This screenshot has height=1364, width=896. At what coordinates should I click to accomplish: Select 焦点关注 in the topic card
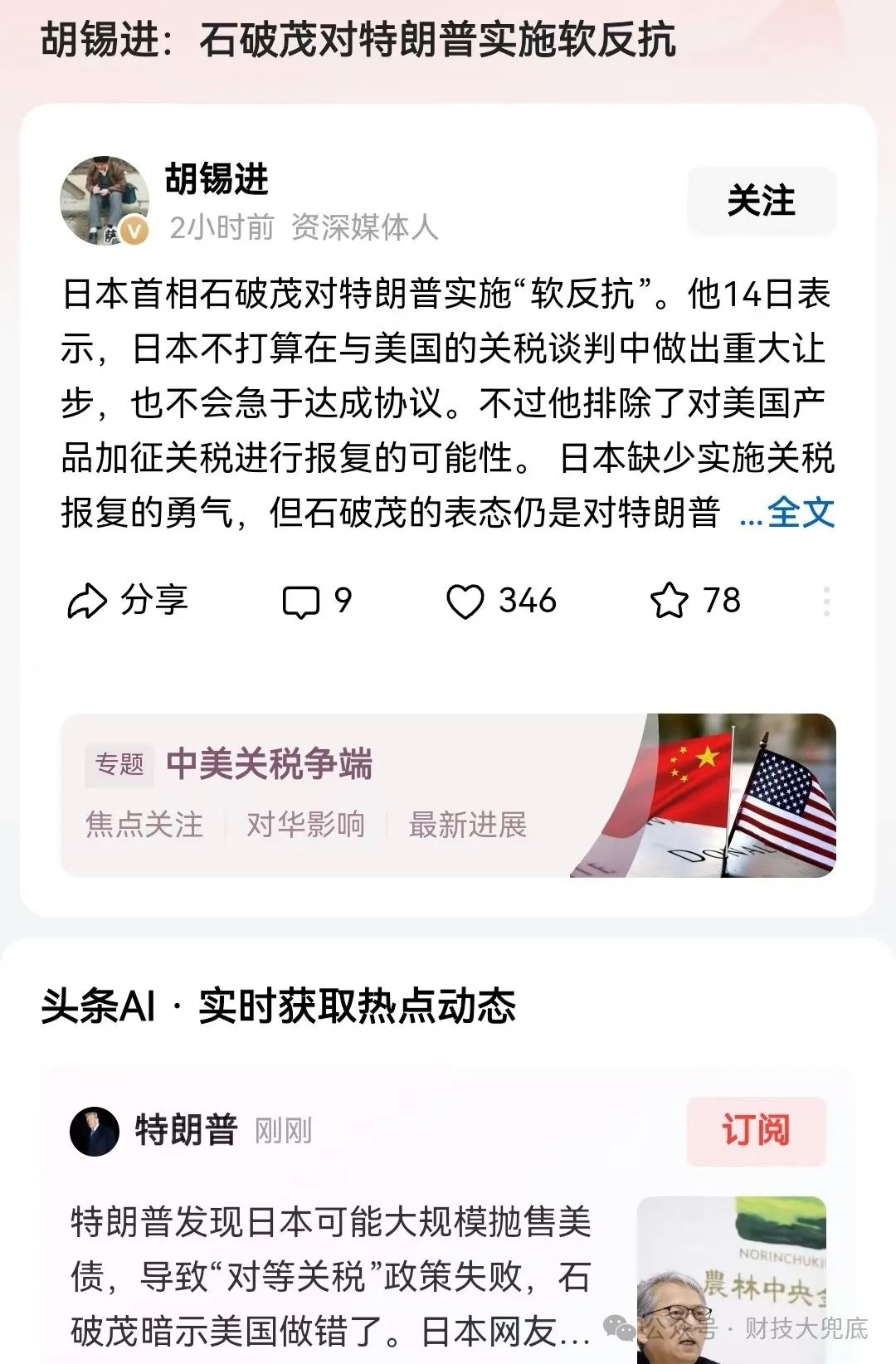[144, 825]
